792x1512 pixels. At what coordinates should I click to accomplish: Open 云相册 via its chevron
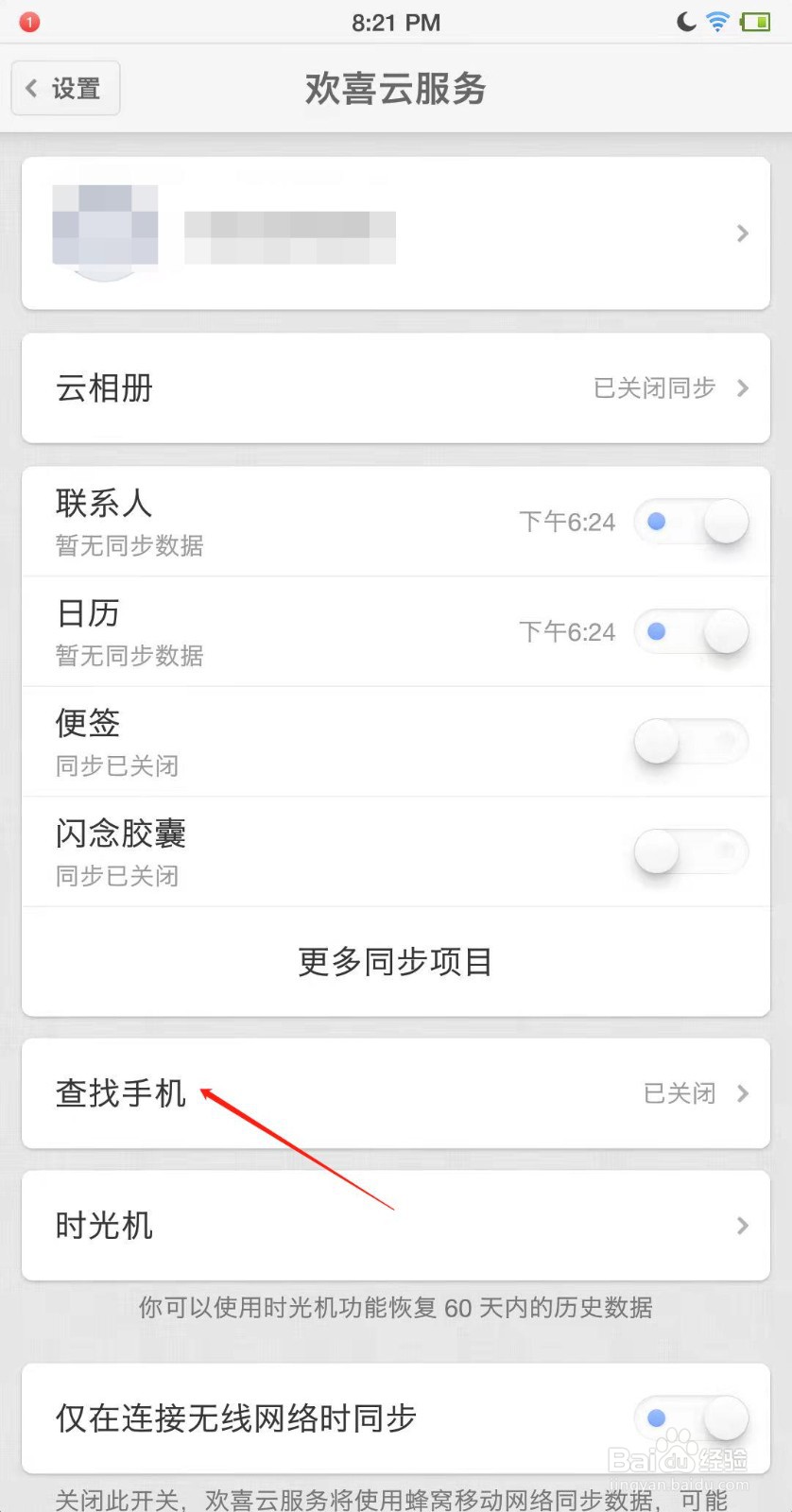click(743, 387)
